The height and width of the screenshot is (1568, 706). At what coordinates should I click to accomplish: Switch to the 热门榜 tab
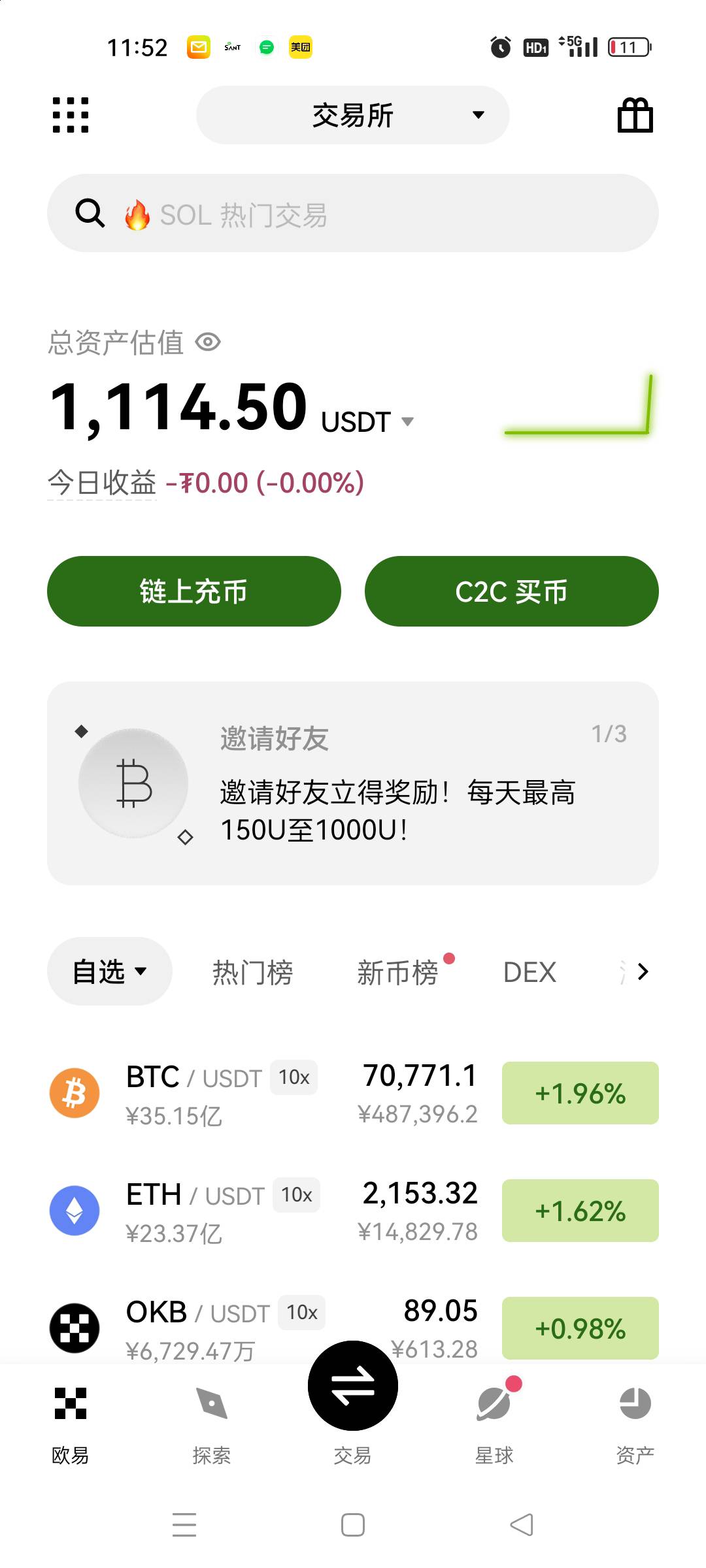tap(252, 972)
